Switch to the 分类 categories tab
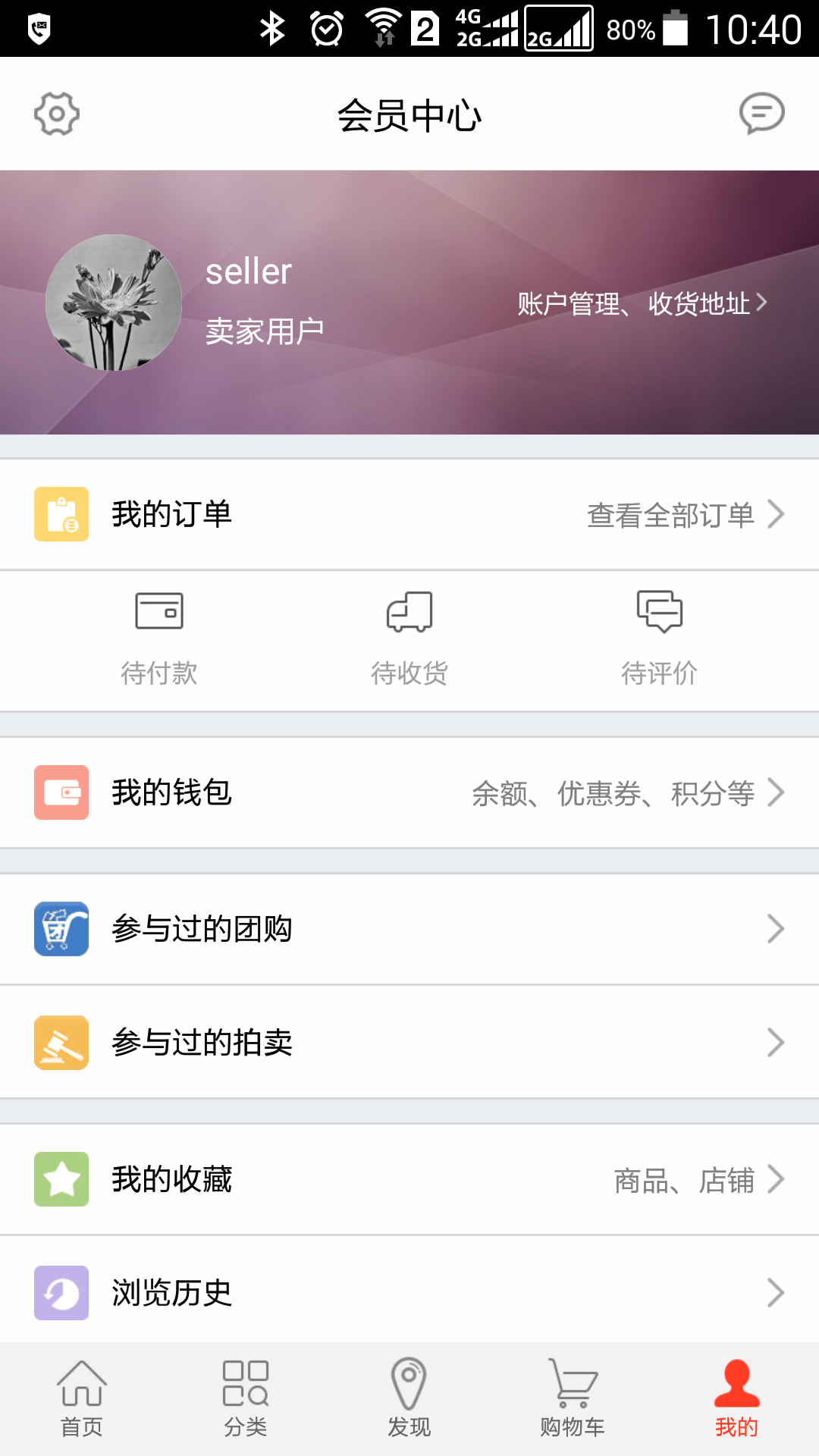The height and width of the screenshot is (1456, 819). pyautogui.click(x=246, y=1399)
